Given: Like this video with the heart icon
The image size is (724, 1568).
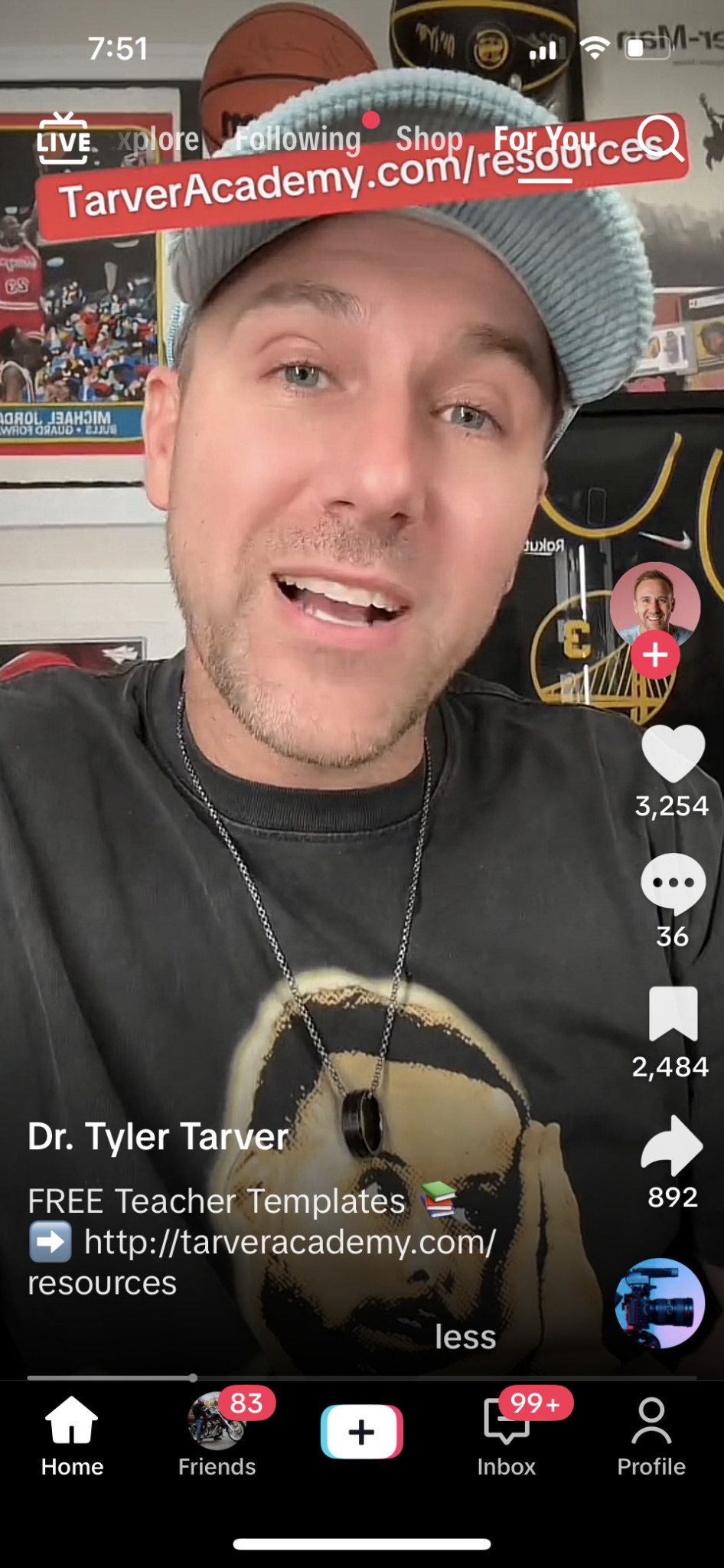Looking at the screenshot, I should pyautogui.click(x=673, y=754).
